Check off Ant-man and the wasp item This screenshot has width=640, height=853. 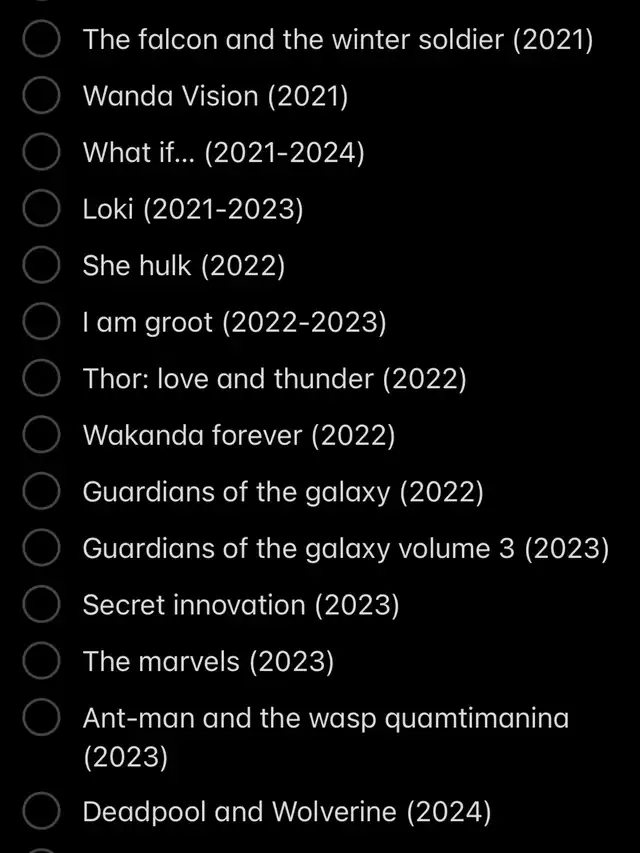pos(40,719)
